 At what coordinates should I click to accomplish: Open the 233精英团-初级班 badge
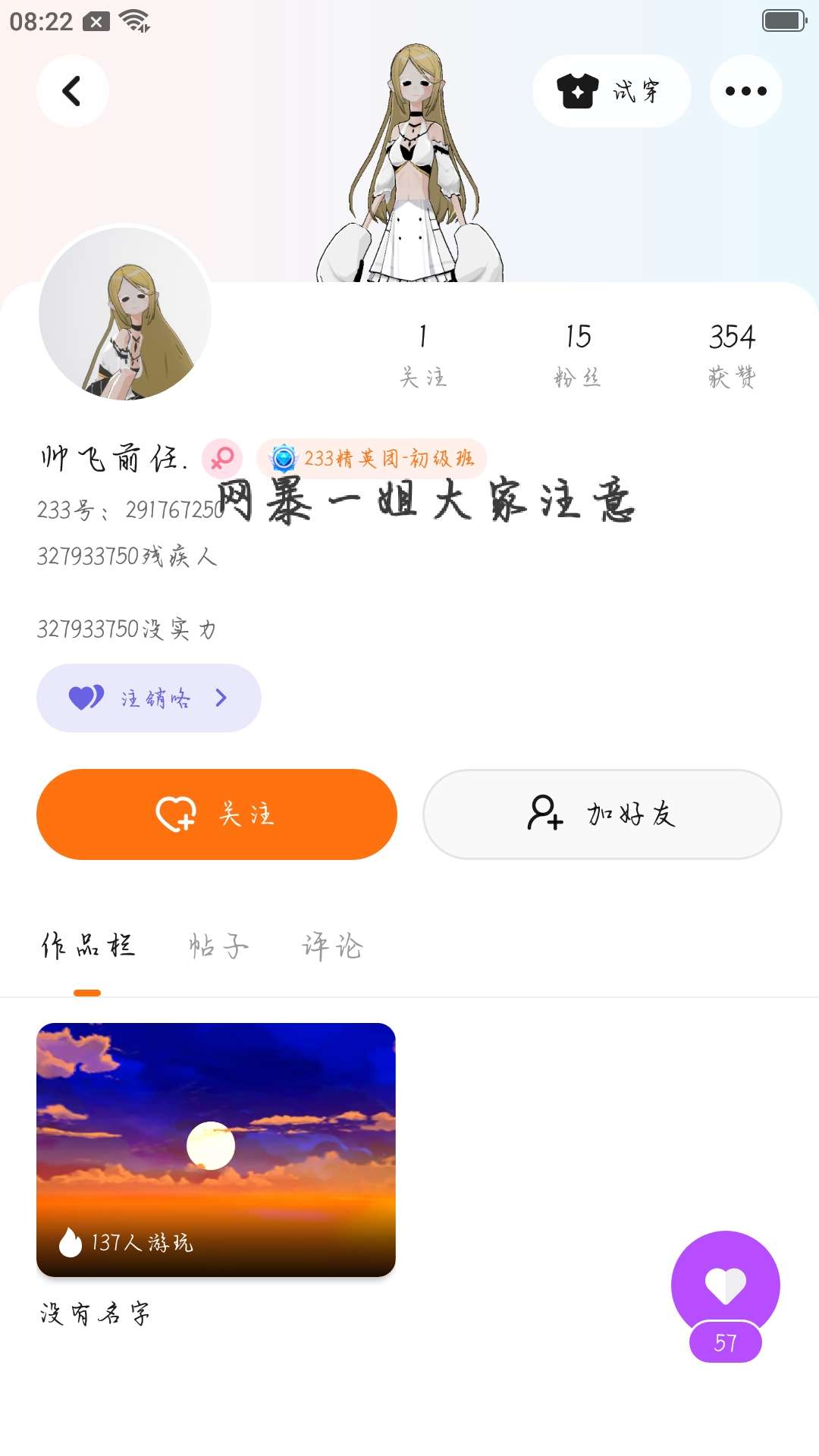[372, 459]
